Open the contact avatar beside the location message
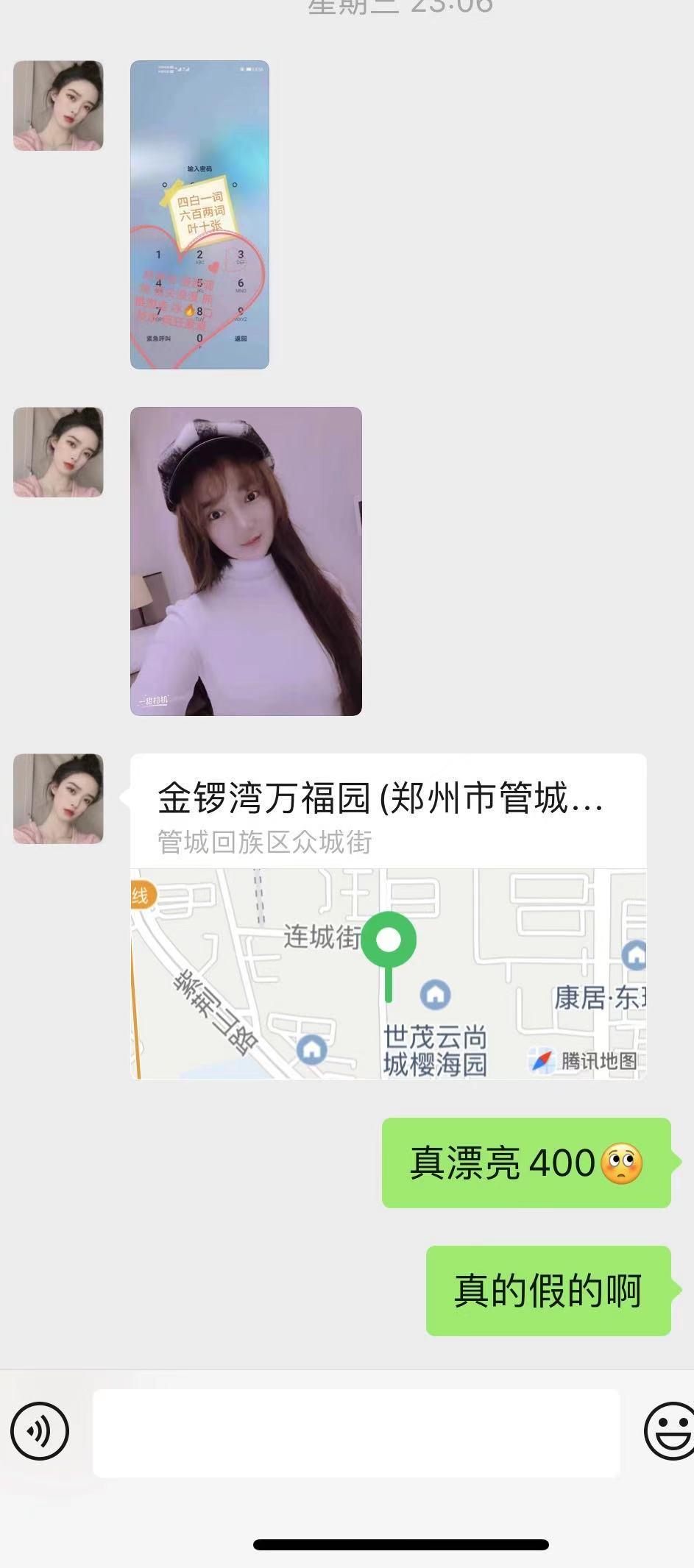694x1568 pixels. pyautogui.click(x=58, y=798)
